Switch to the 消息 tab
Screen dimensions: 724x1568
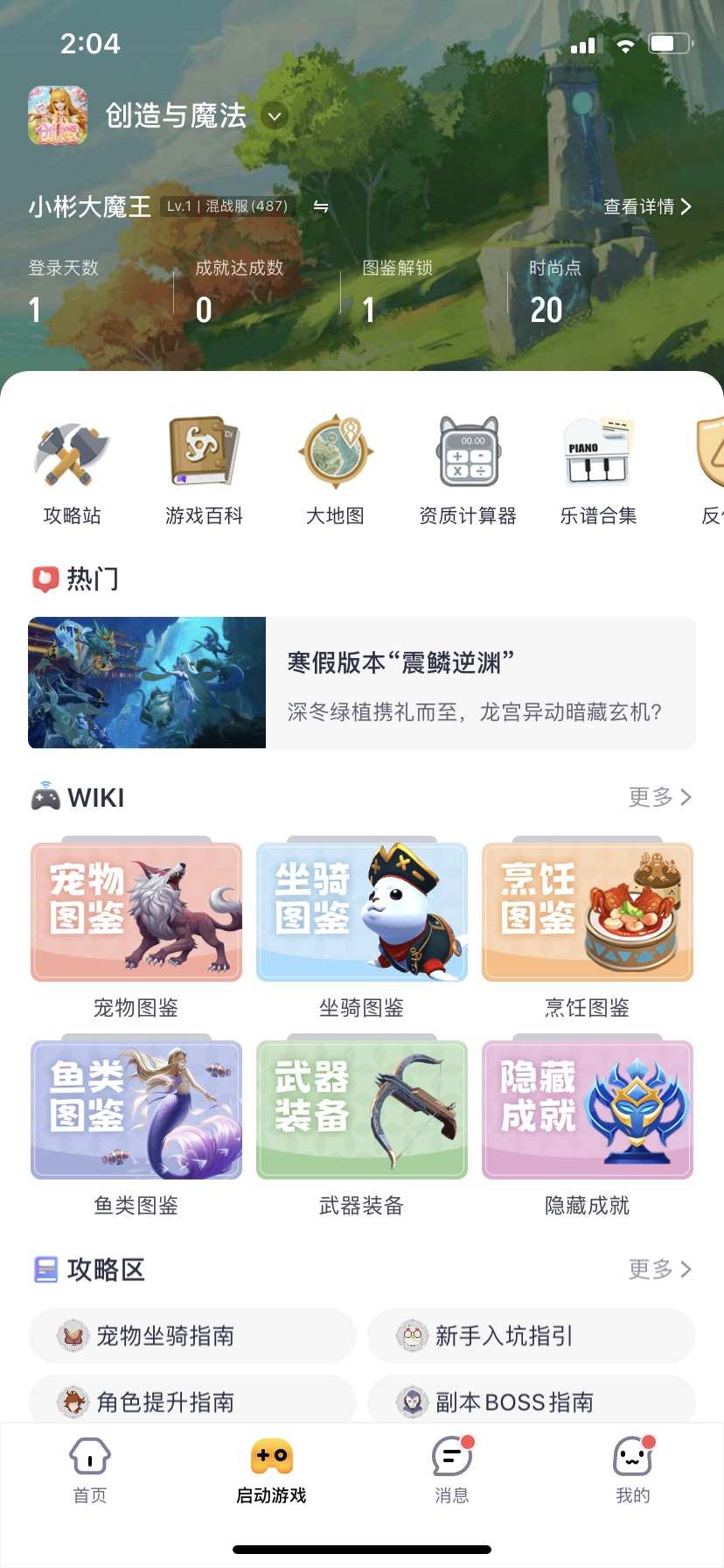(x=452, y=1470)
